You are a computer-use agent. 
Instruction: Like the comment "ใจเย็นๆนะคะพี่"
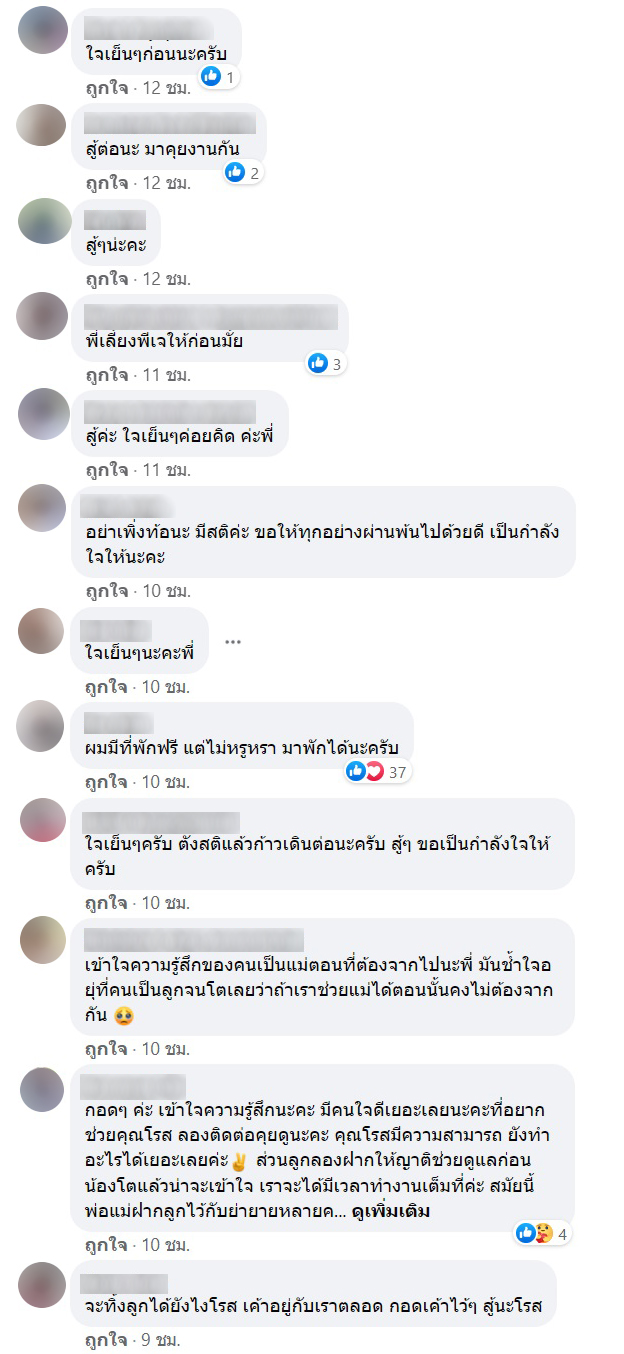click(x=106, y=687)
